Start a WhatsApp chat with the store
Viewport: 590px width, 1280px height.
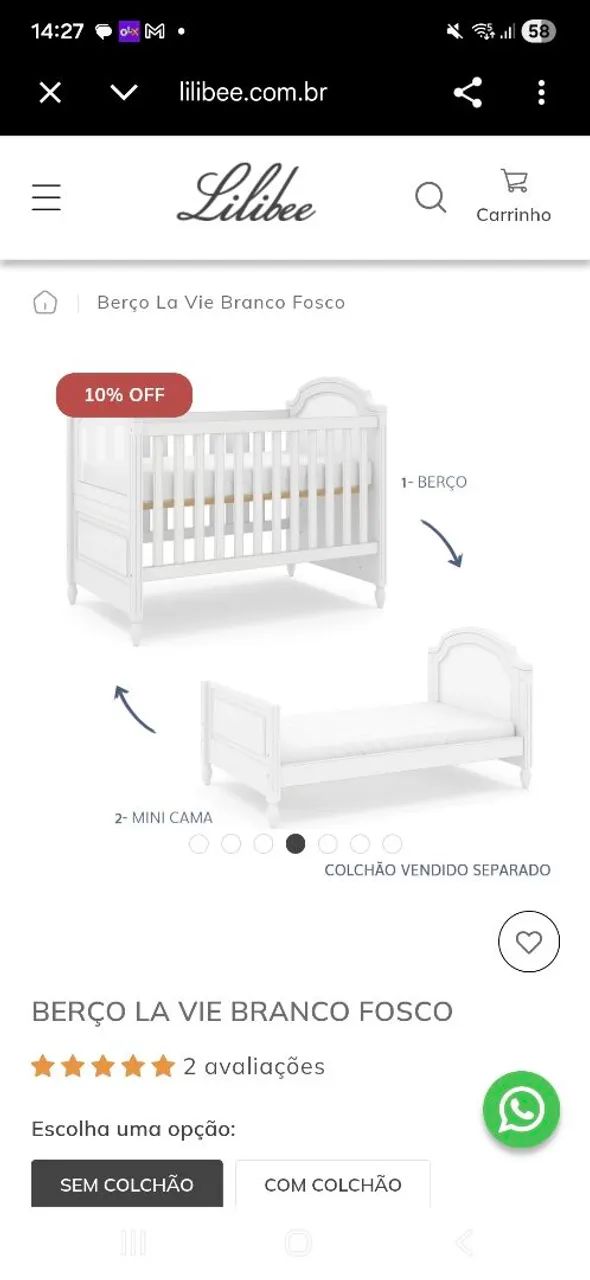521,1110
